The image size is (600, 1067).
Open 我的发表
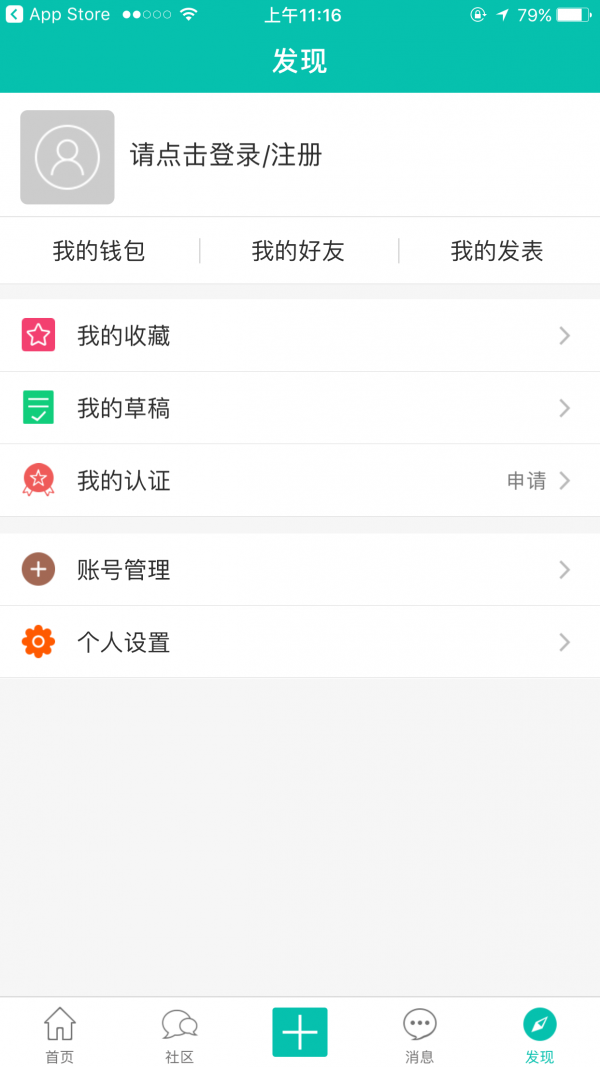(x=497, y=251)
